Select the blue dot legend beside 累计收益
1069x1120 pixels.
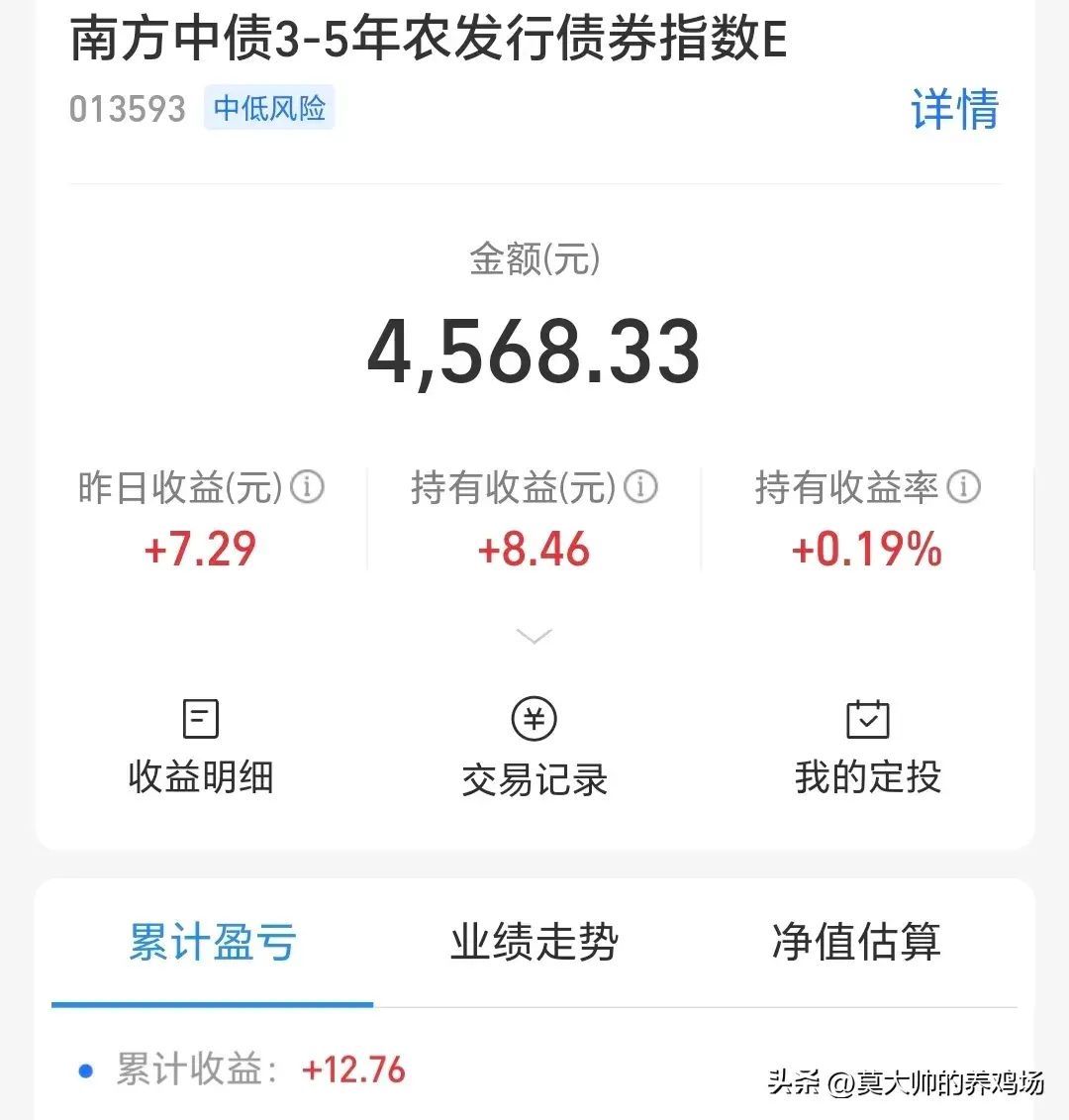tap(83, 1070)
